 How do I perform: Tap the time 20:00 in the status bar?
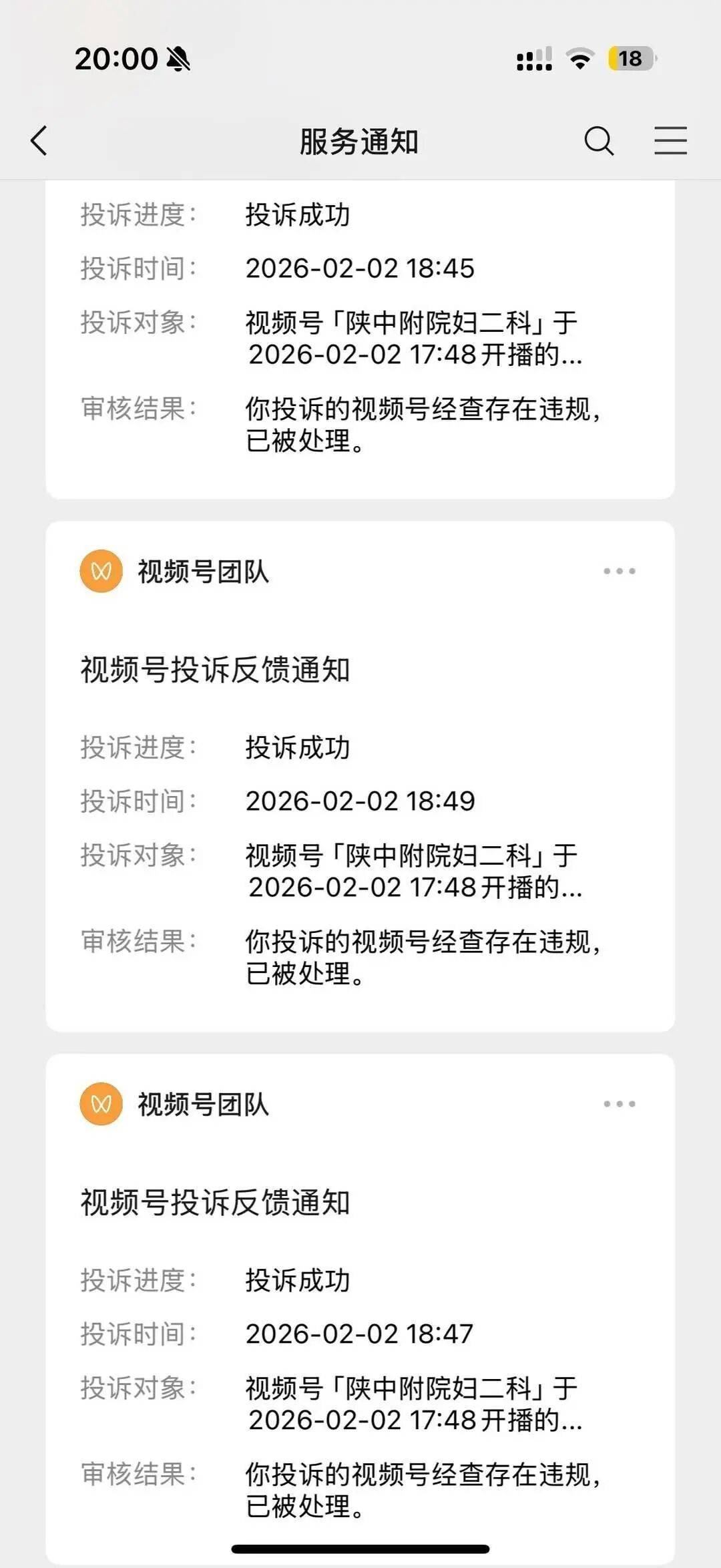click(117, 59)
